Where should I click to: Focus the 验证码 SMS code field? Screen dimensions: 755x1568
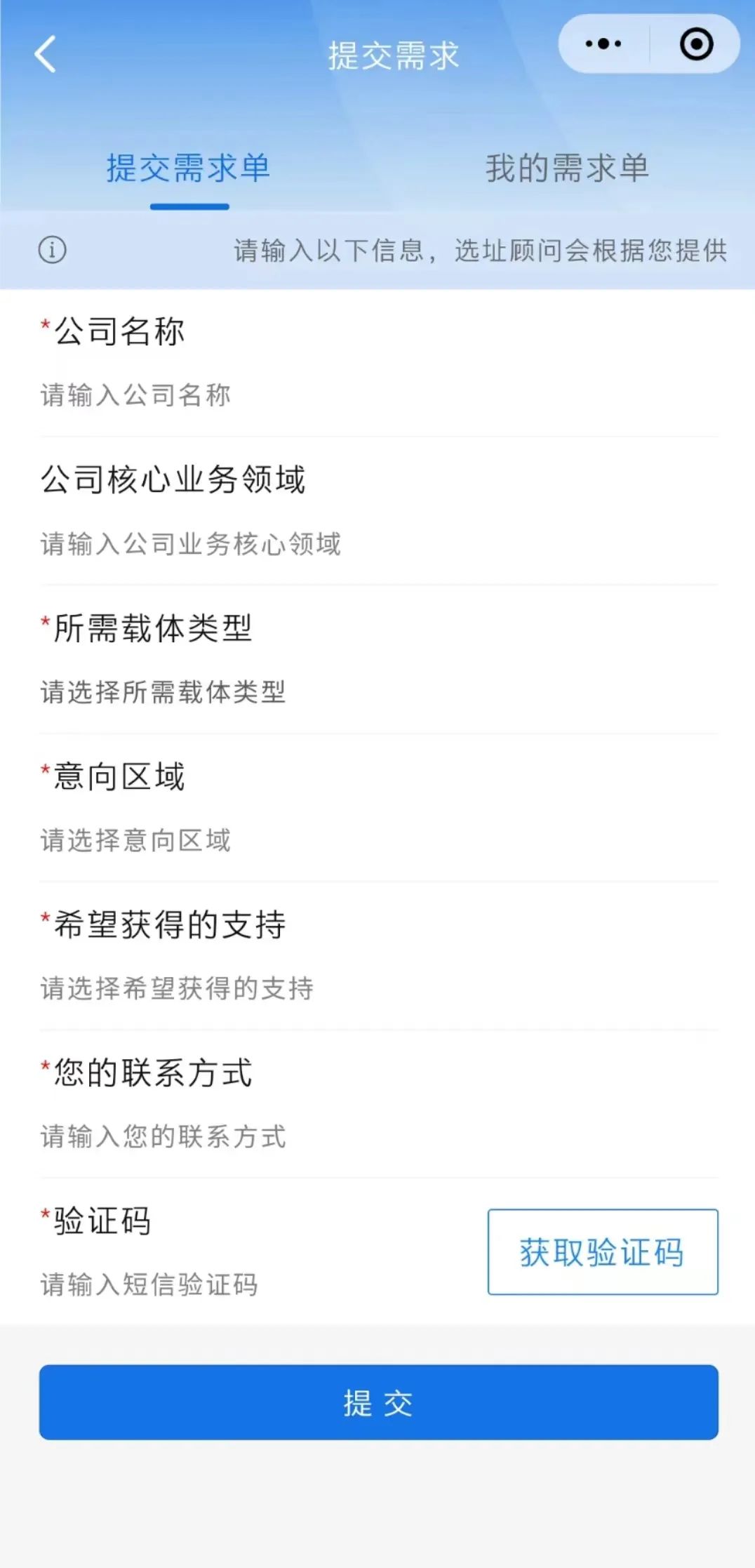click(x=260, y=1284)
